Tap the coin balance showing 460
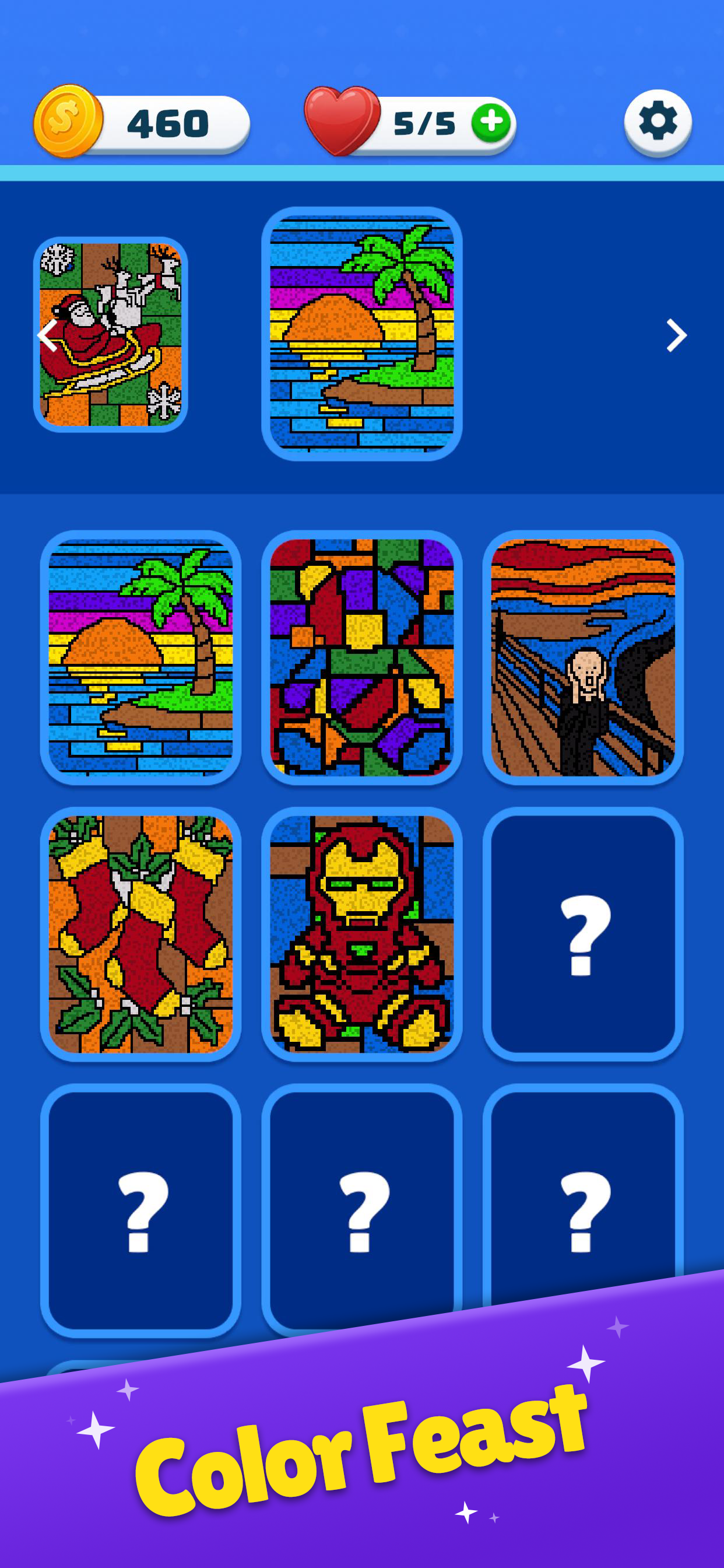 [168, 121]
